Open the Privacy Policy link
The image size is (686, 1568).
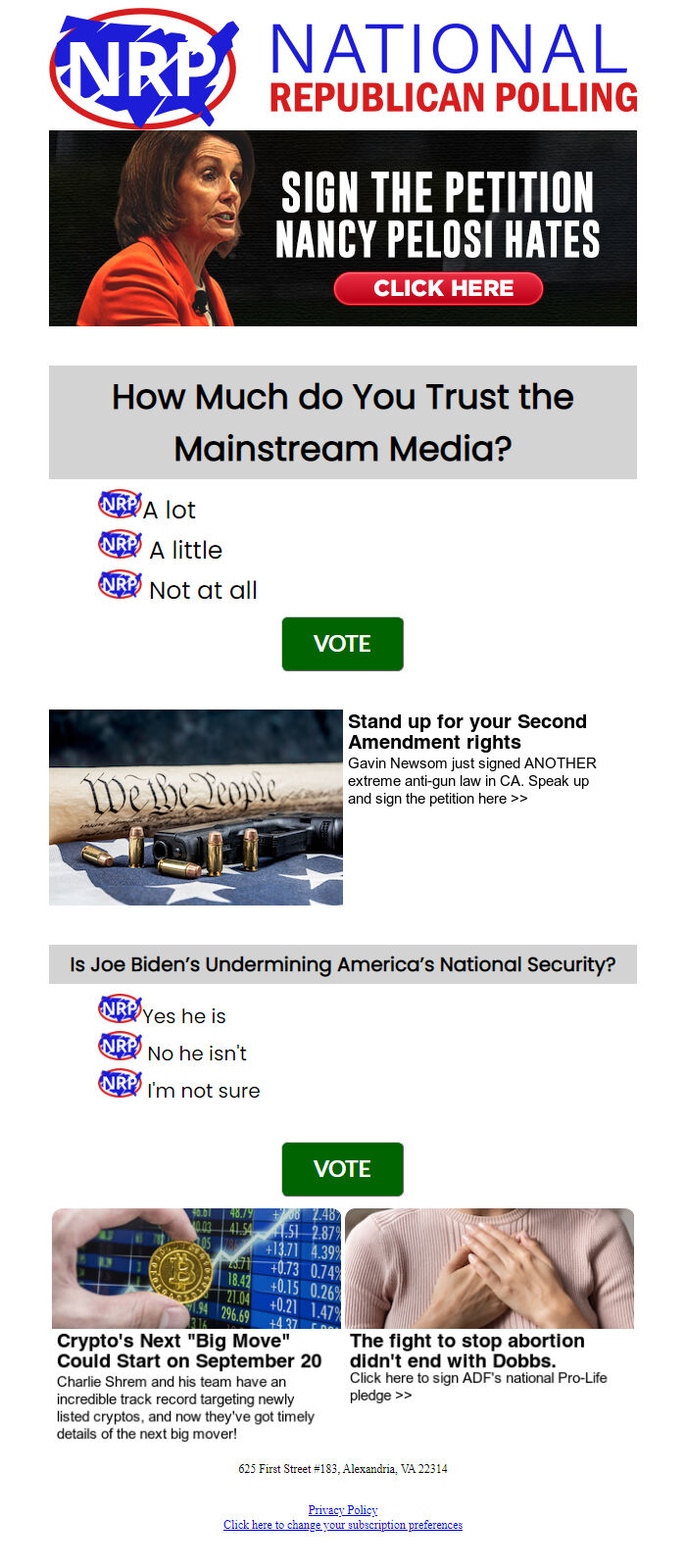[343, 1510]
